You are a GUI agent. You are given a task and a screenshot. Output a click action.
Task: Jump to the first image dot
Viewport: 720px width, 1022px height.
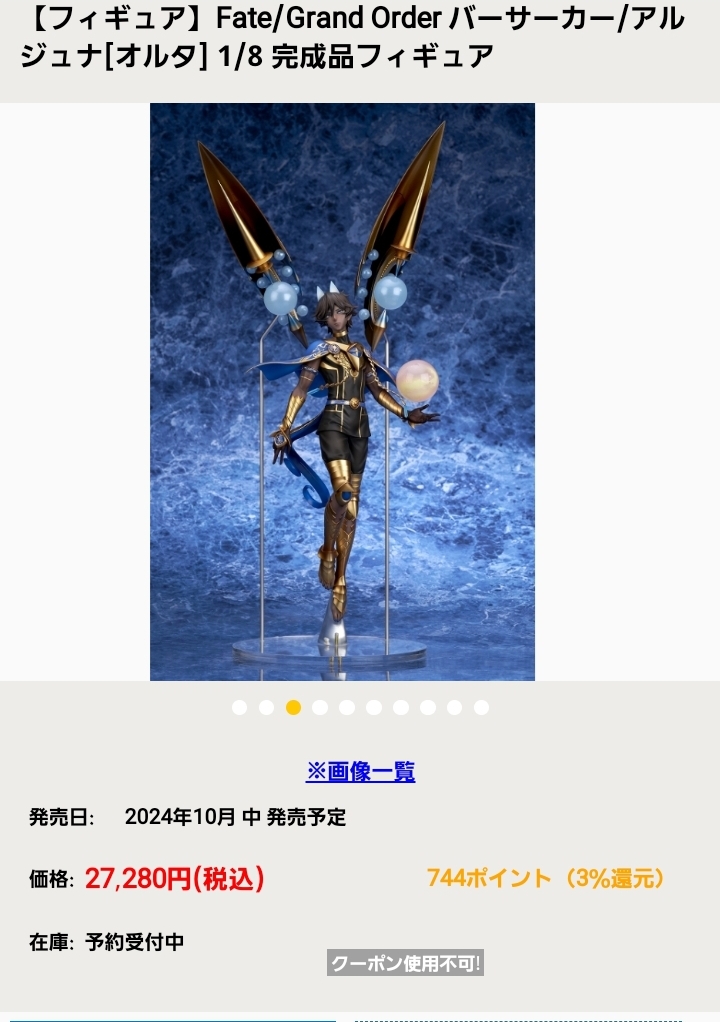pyautogui.click(x=239, y=707)
